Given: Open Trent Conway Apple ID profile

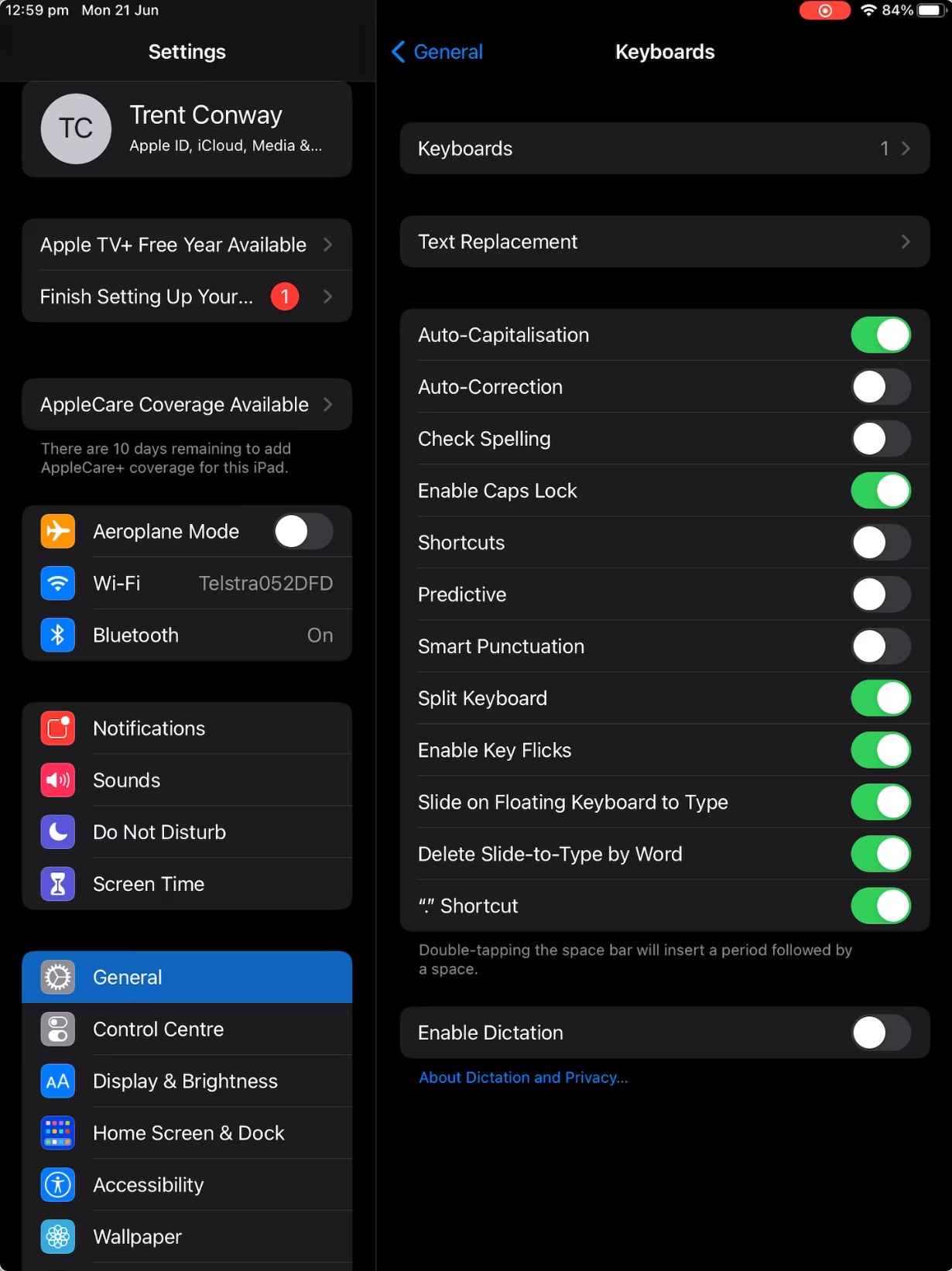Looking at the screenshot, I should (187, 129).
